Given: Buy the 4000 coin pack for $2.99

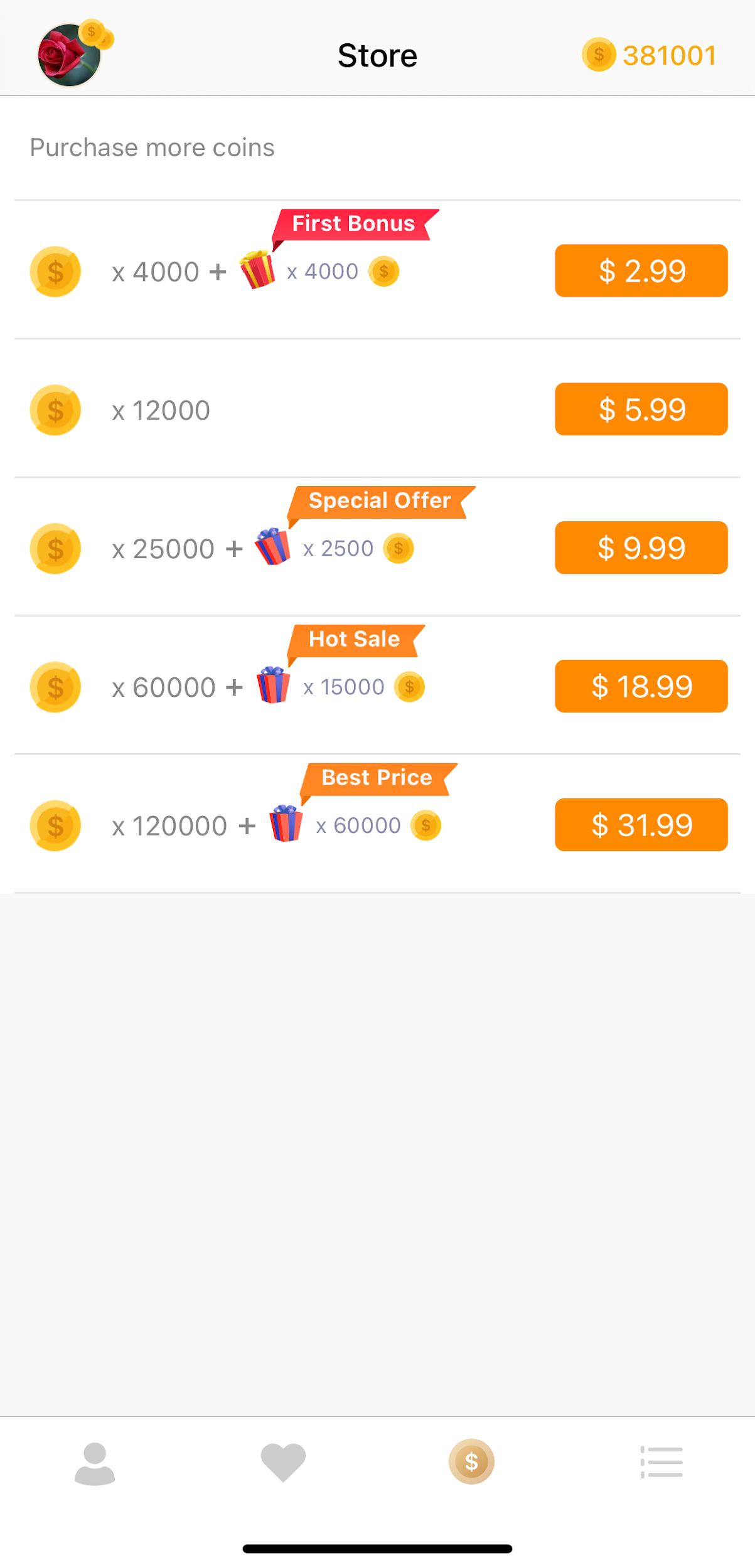Looking at the screenshot, I should (x=641, y=271).
